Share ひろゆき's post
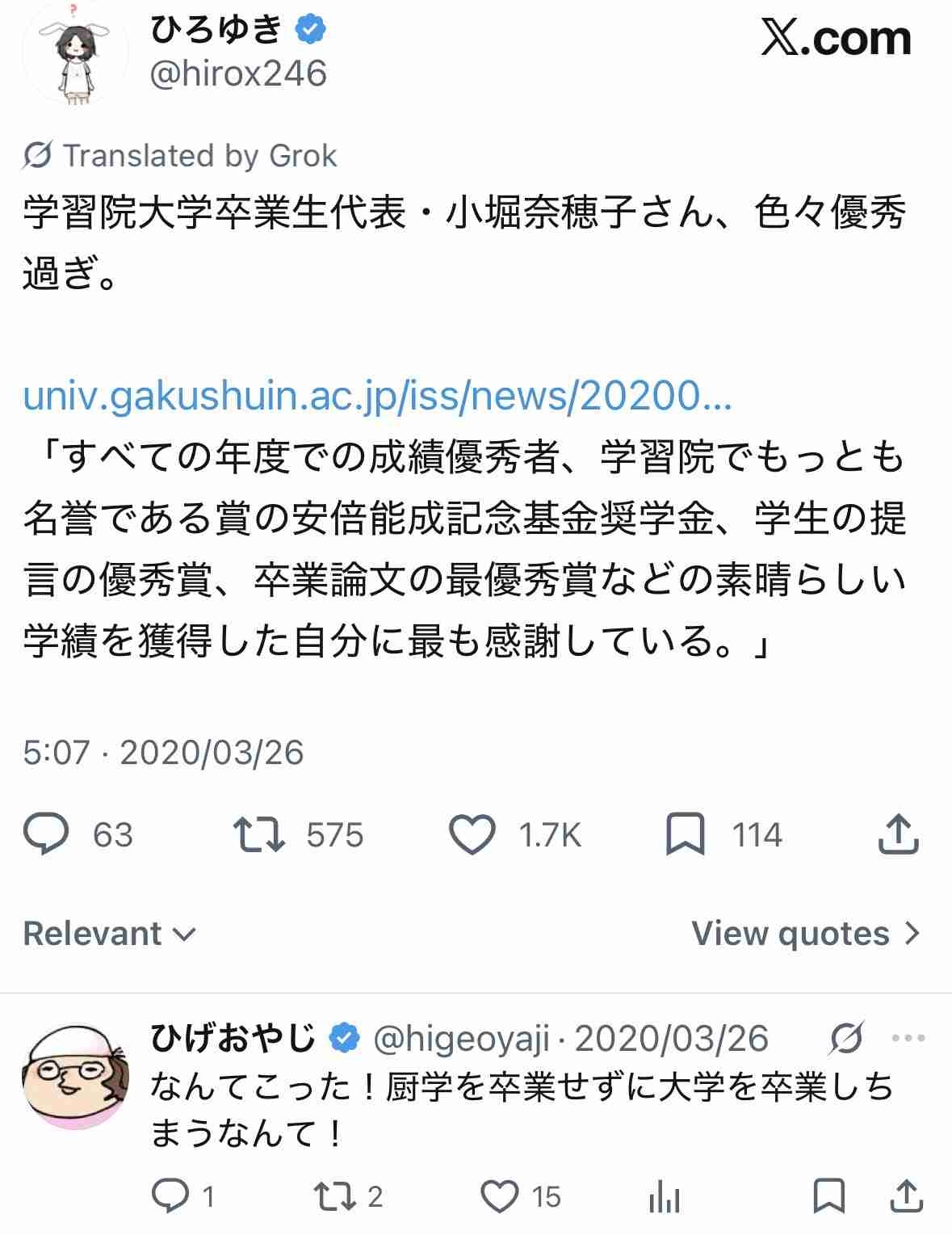952x1235 pixels. tap(898, 834)
